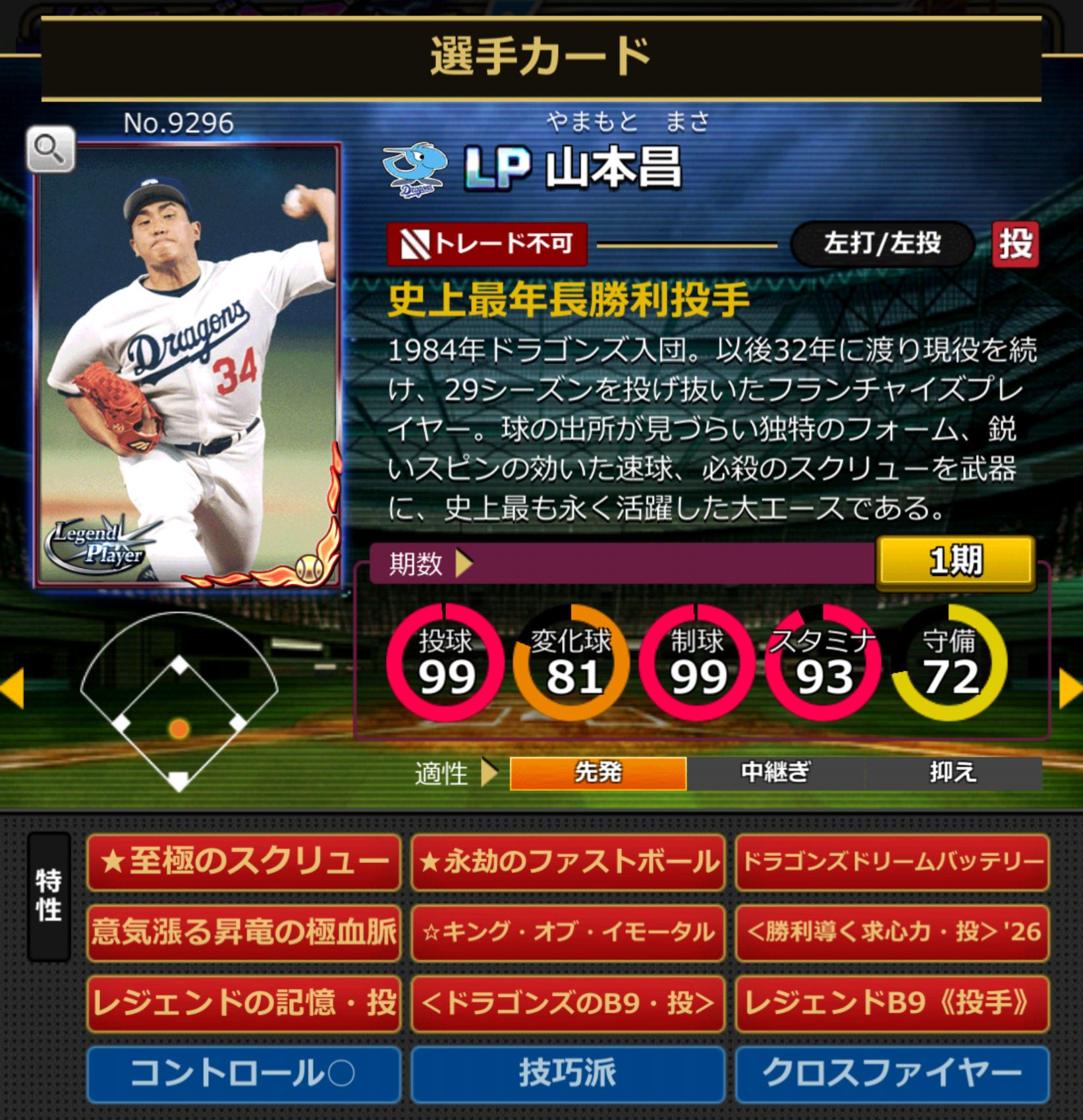Screen dimensions: 1083x1120
Task: Open the 永劫のファストボール trait
Action: (x=568, y=862)
